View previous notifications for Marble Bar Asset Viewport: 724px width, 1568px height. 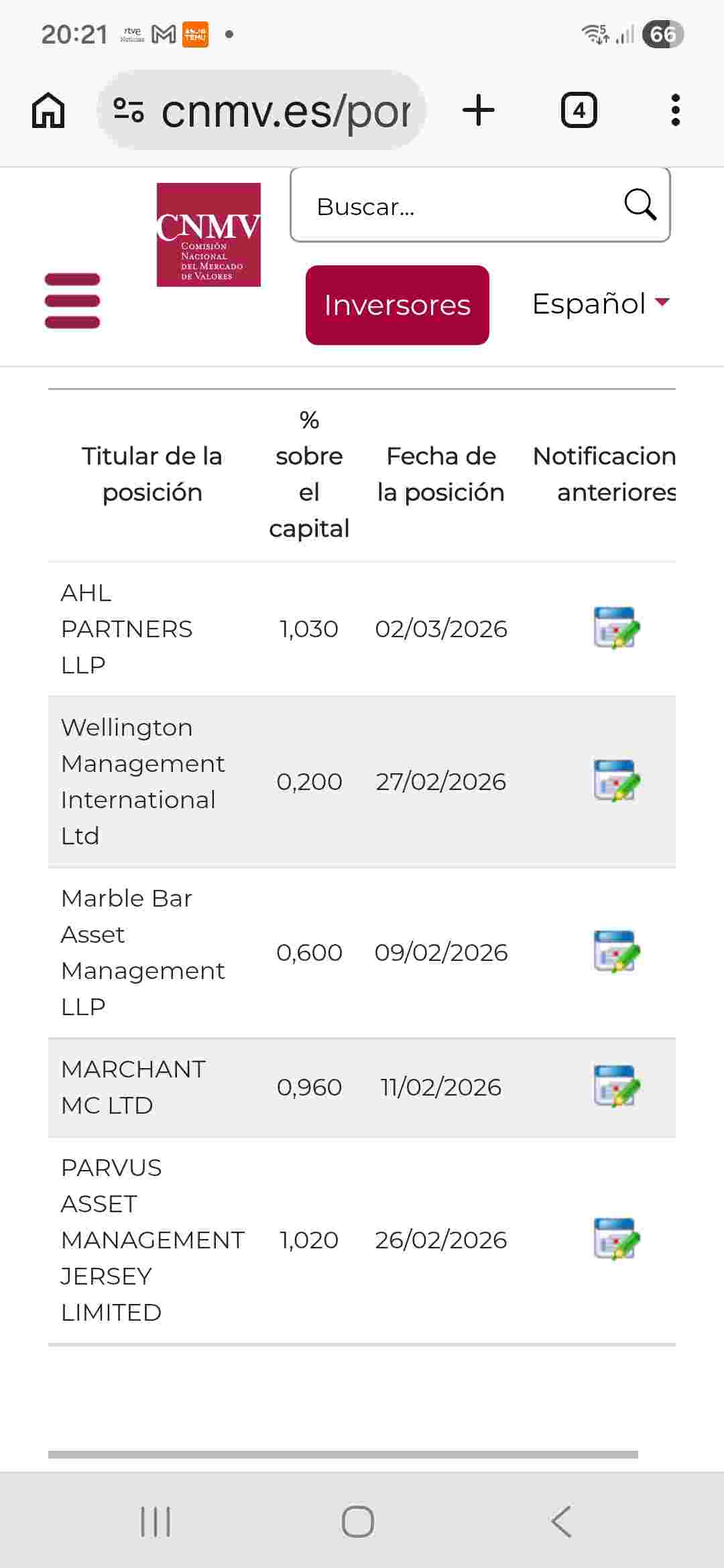616,952
